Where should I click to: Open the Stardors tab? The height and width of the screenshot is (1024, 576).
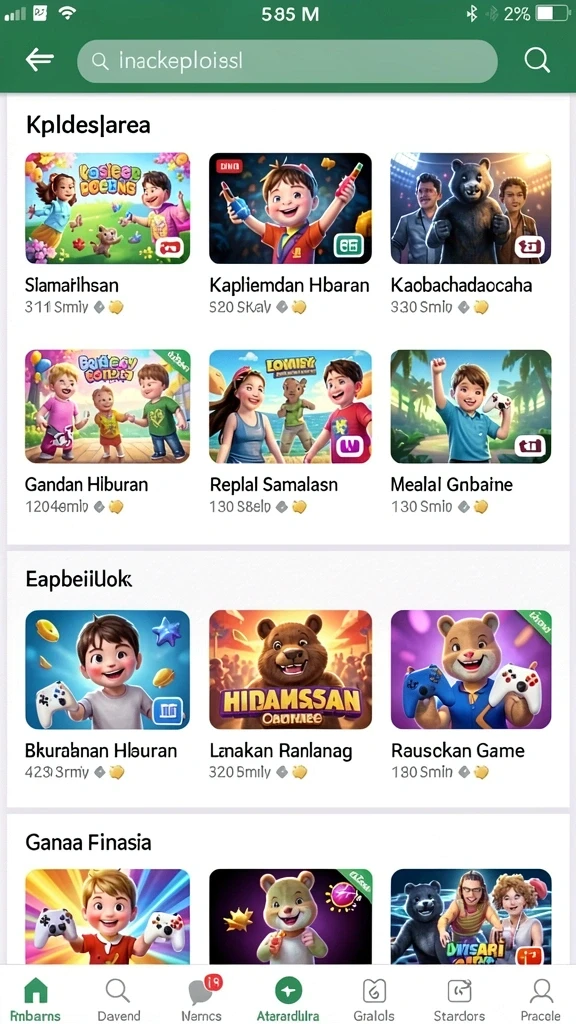[x=459, y=999]
